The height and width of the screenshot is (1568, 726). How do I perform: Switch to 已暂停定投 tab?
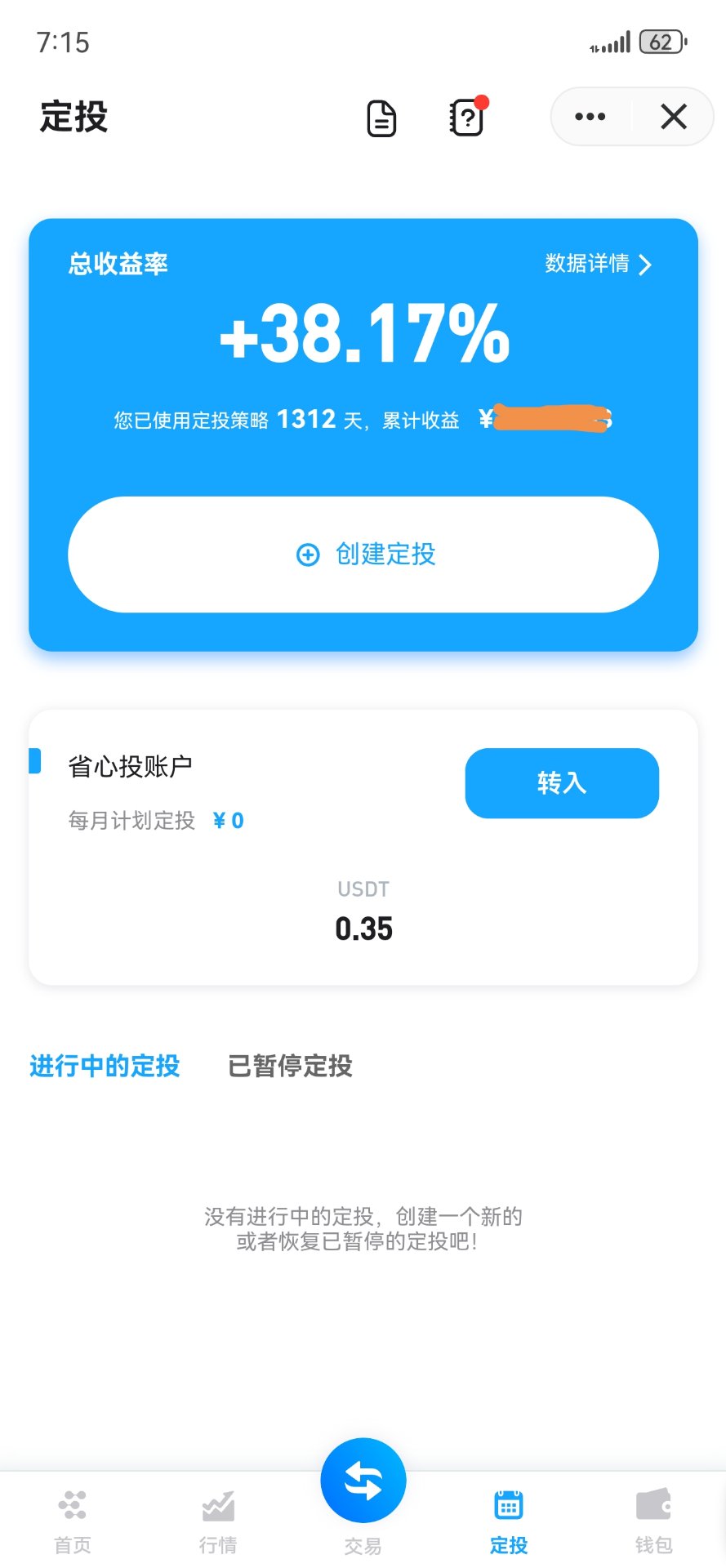click(290, 1066)
